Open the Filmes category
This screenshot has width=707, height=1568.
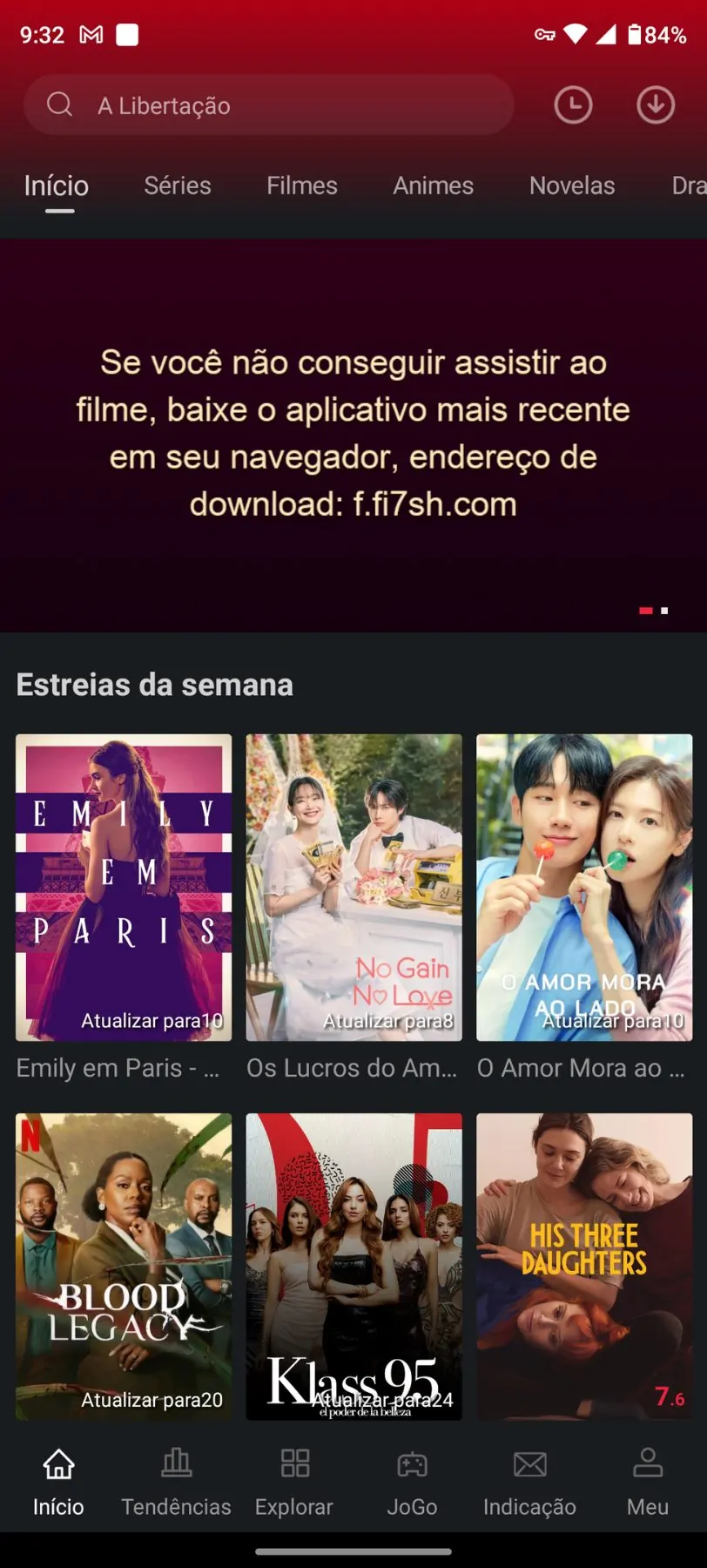pos(301,186)
